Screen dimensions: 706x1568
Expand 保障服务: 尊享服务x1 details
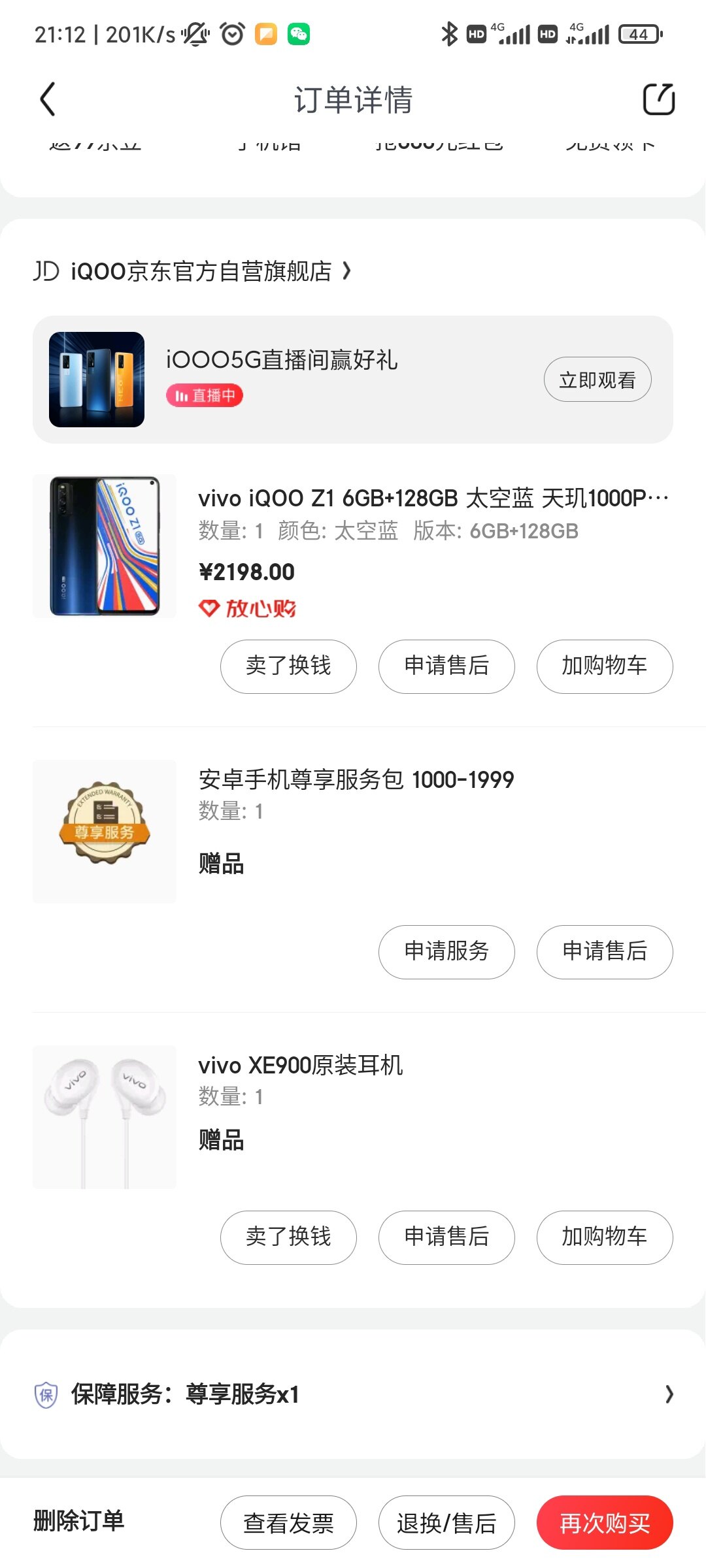[353, 1394]
